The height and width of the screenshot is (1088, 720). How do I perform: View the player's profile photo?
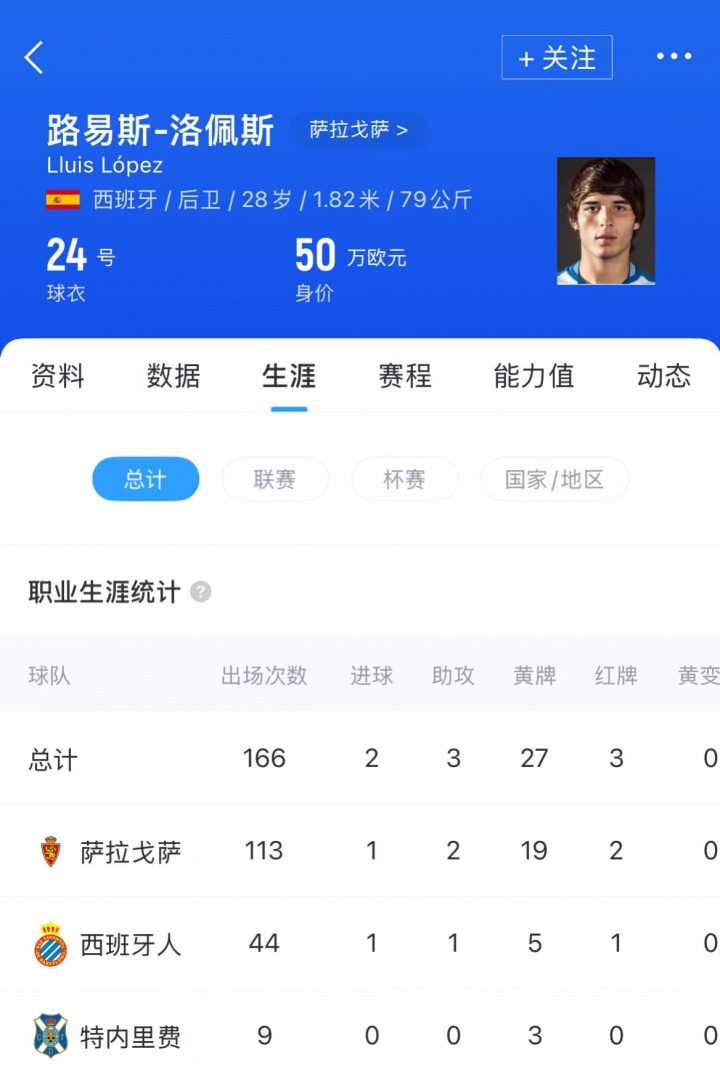tap(606, 221)
